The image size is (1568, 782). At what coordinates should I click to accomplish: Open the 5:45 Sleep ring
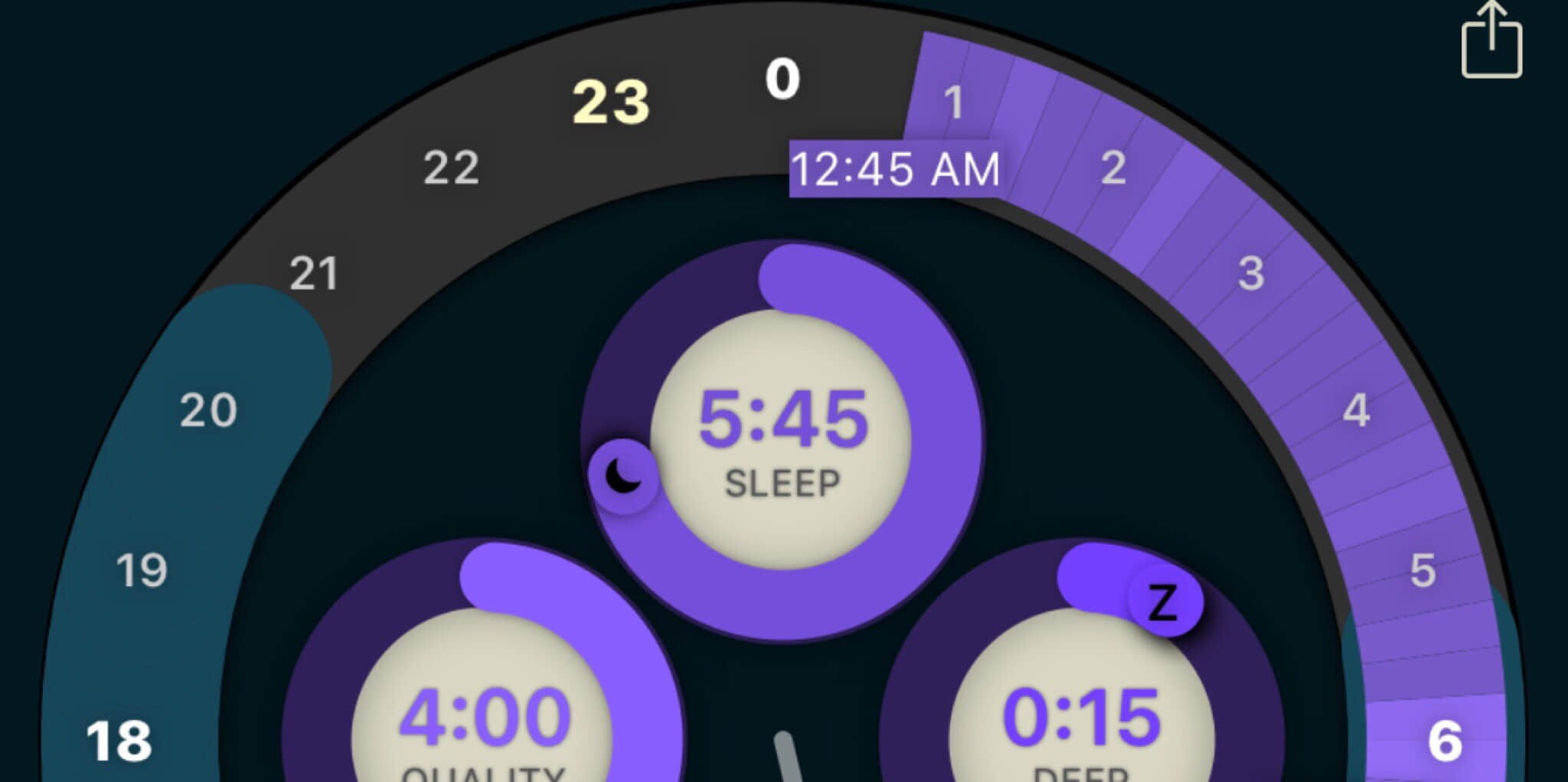click(x=782, y=440)
